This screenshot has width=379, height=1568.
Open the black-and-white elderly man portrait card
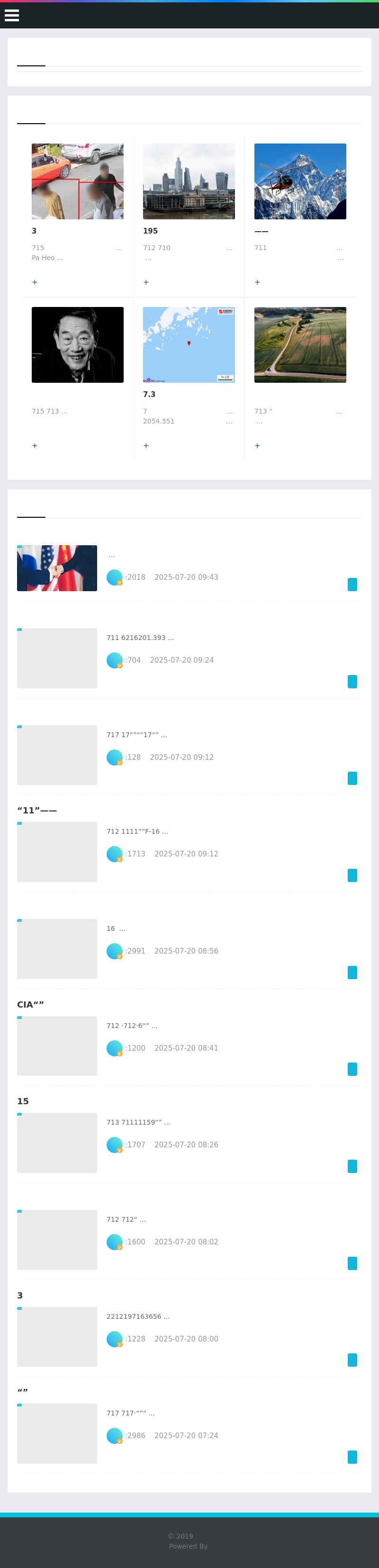click(x=77, y=344)
